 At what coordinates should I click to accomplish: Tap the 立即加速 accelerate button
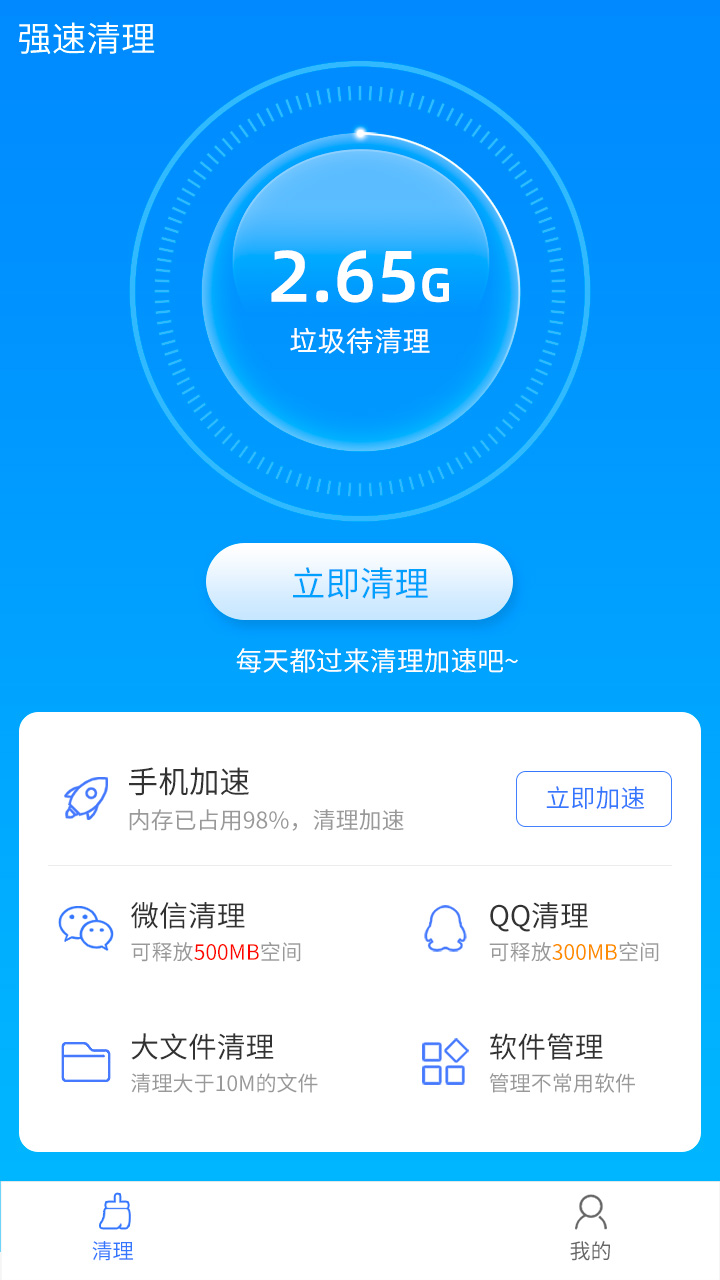[x=593, y=798]
